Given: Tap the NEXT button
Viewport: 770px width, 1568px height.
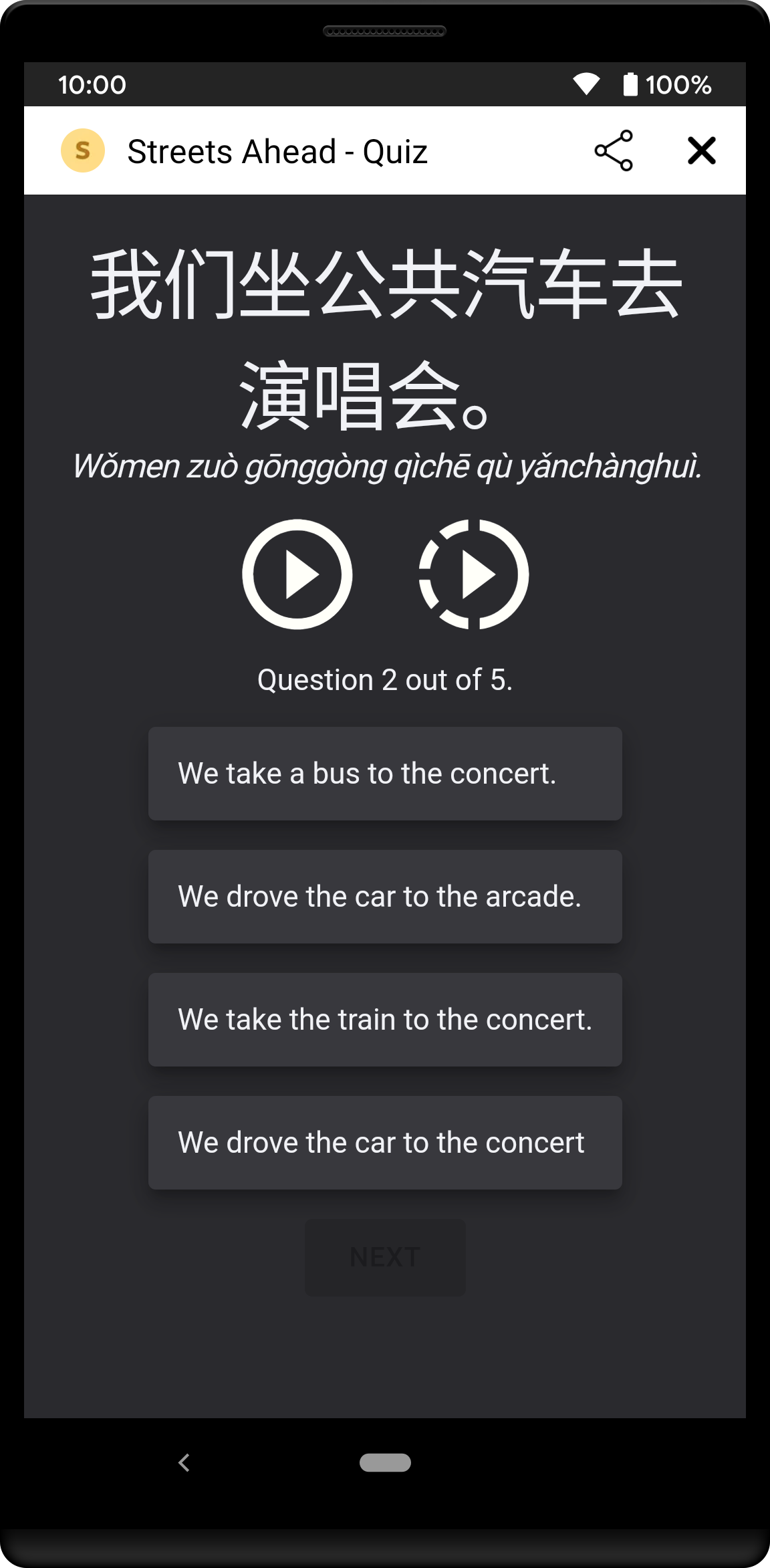Looking at the screenshot, I should 385,1257.
